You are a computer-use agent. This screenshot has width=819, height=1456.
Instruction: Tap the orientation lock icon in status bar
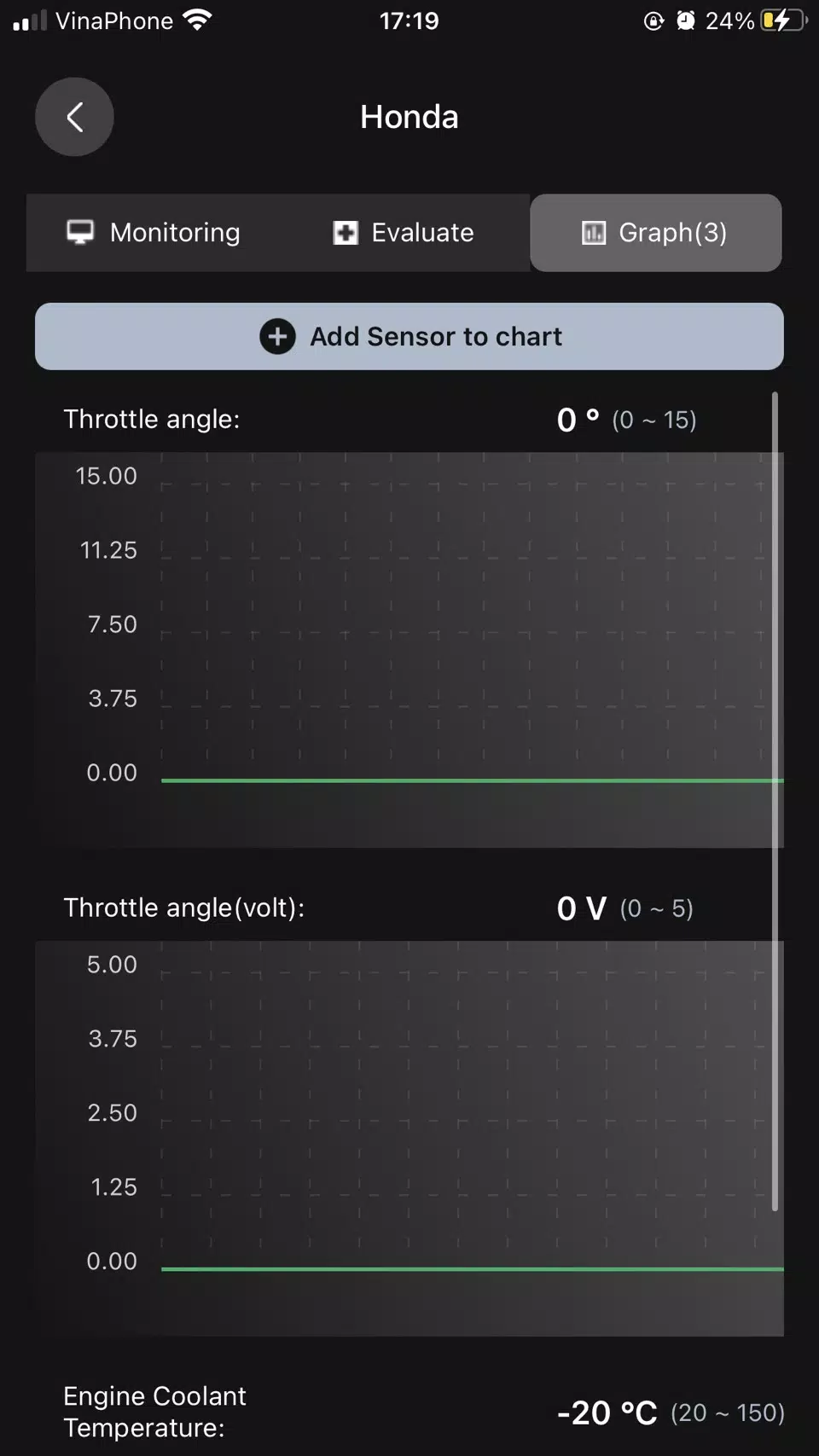coord(652,20)
